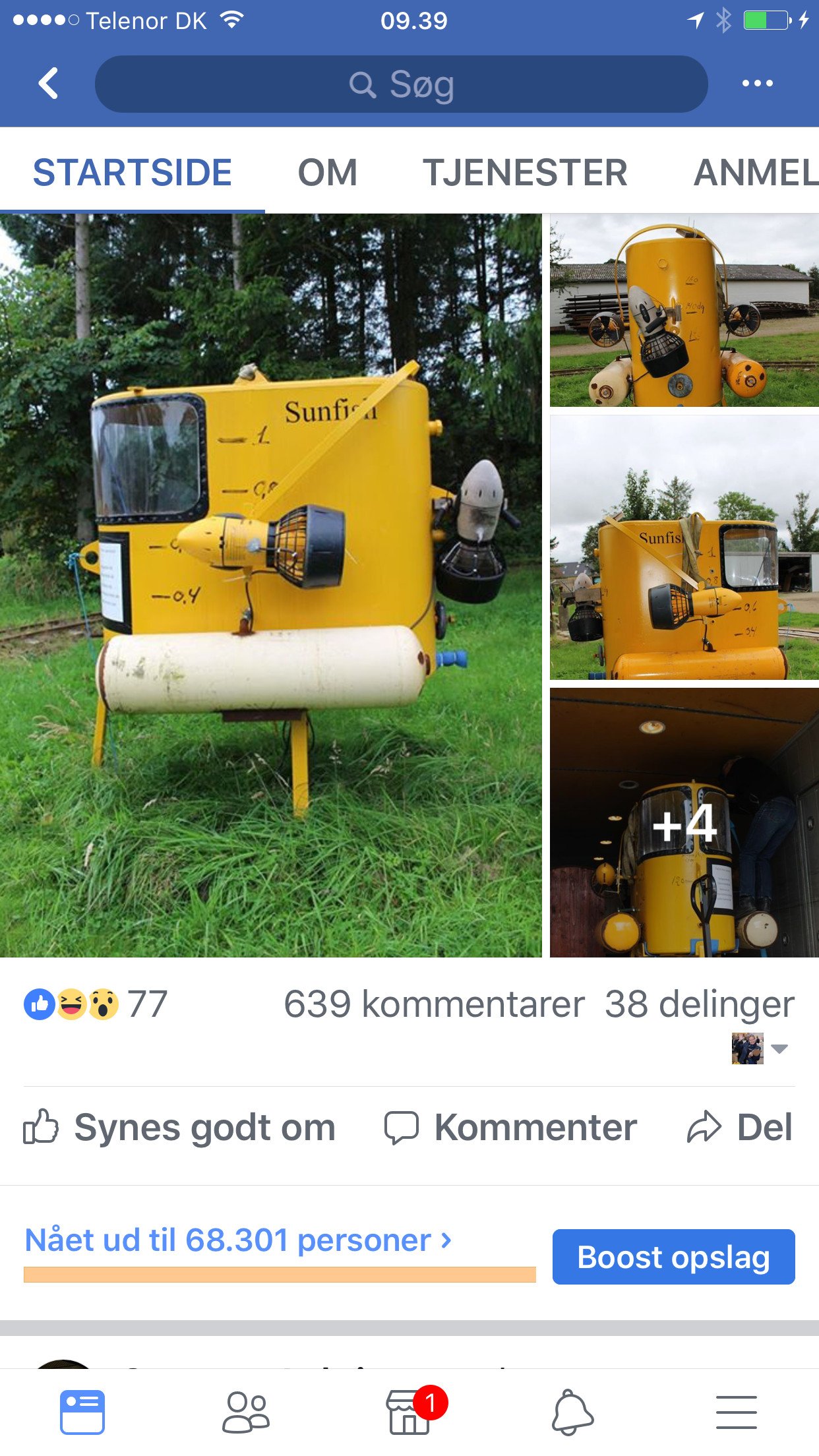This screenshot has width=819, height=1456.
Task: Share the post with Del
Action: pyautogui.click(x=740, y=1127)
